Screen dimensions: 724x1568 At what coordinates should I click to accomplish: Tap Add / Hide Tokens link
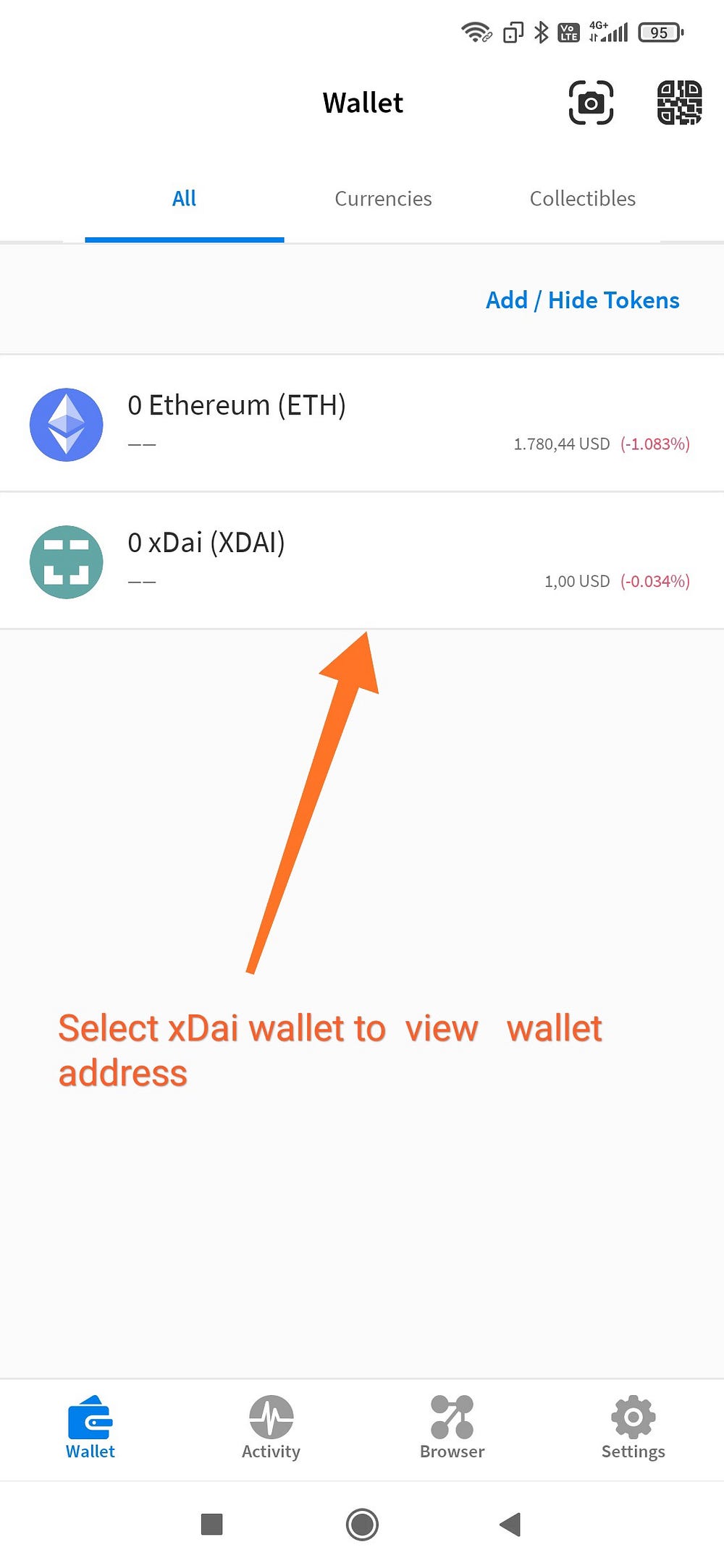(582, 300)
